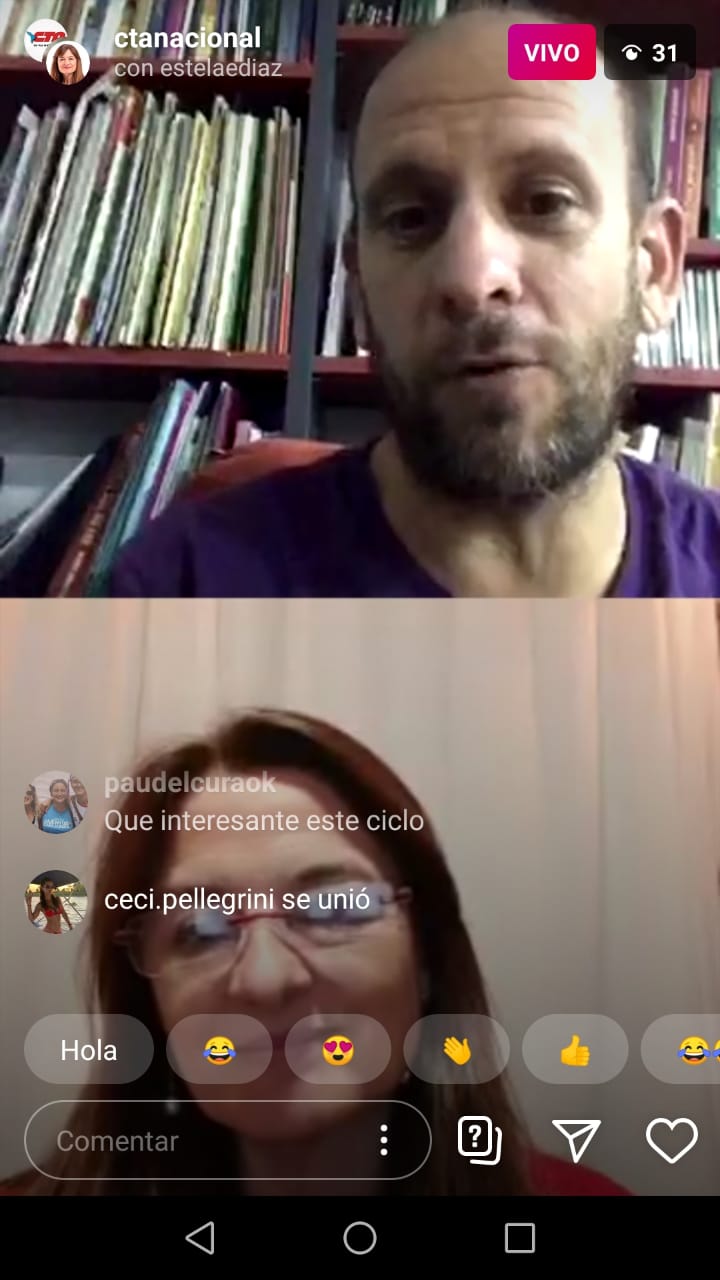Send the clapping hands emoji reaction
This screenshot has height=1280, width=720.
[x=456, y=1050]
